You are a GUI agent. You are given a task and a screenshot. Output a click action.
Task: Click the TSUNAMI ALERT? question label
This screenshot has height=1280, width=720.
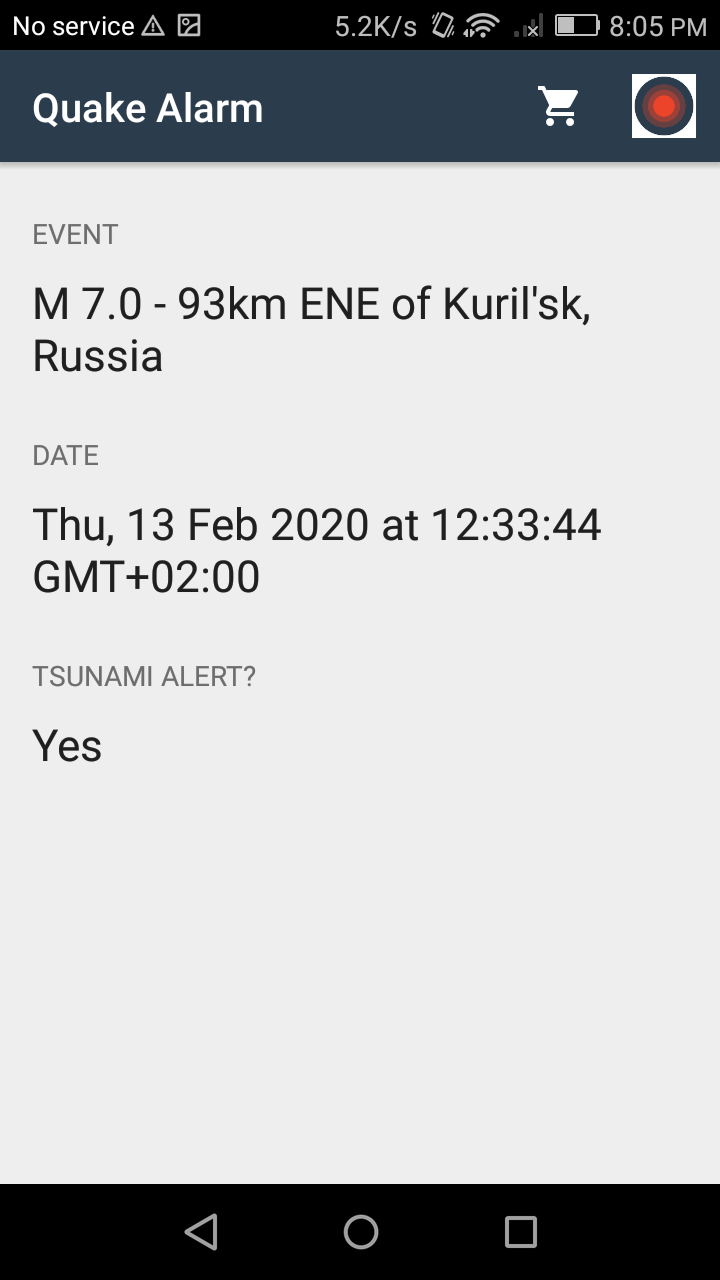(x=143, y=676)
